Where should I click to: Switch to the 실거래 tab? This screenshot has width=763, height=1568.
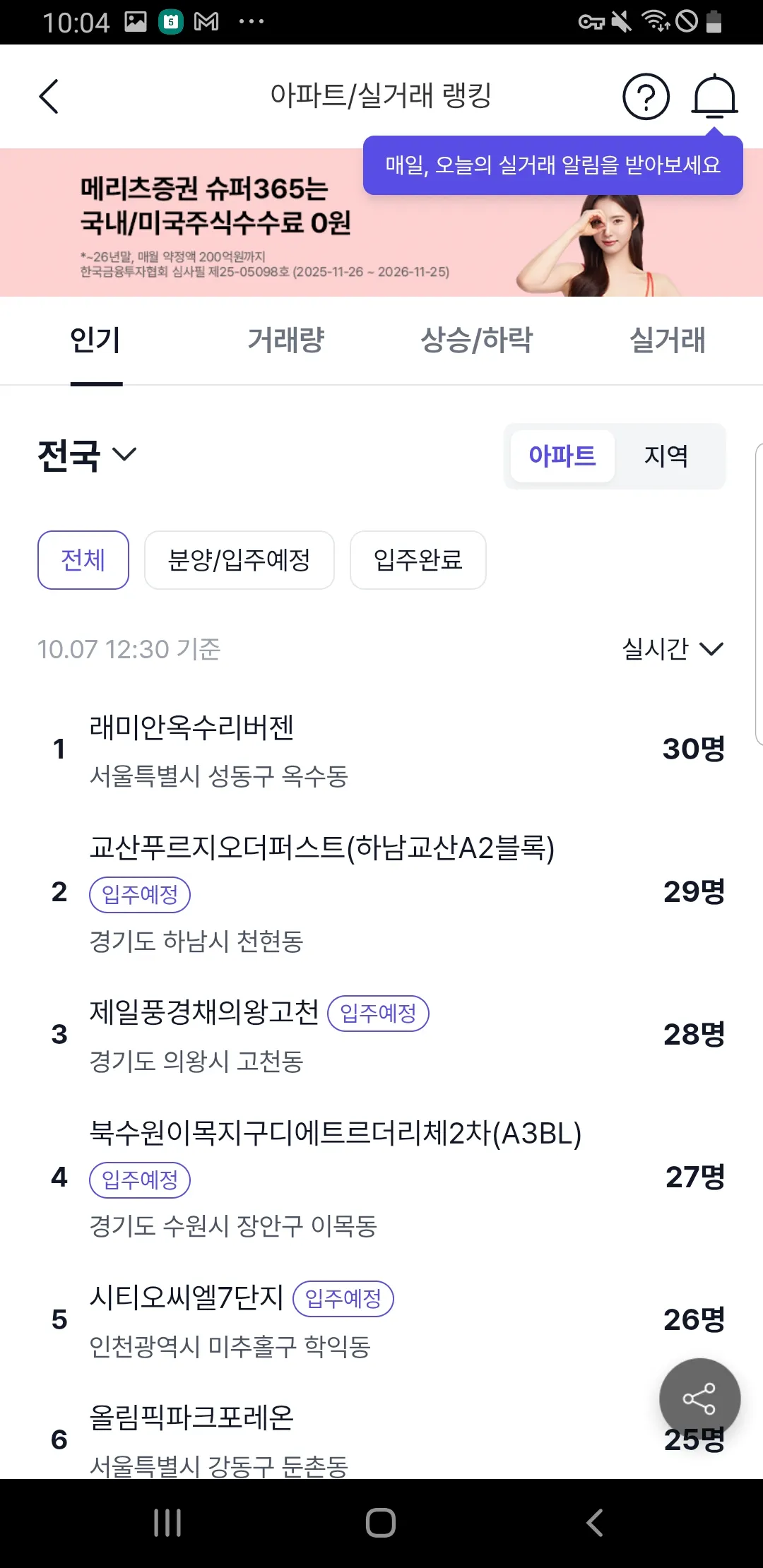tap(667, 340)
